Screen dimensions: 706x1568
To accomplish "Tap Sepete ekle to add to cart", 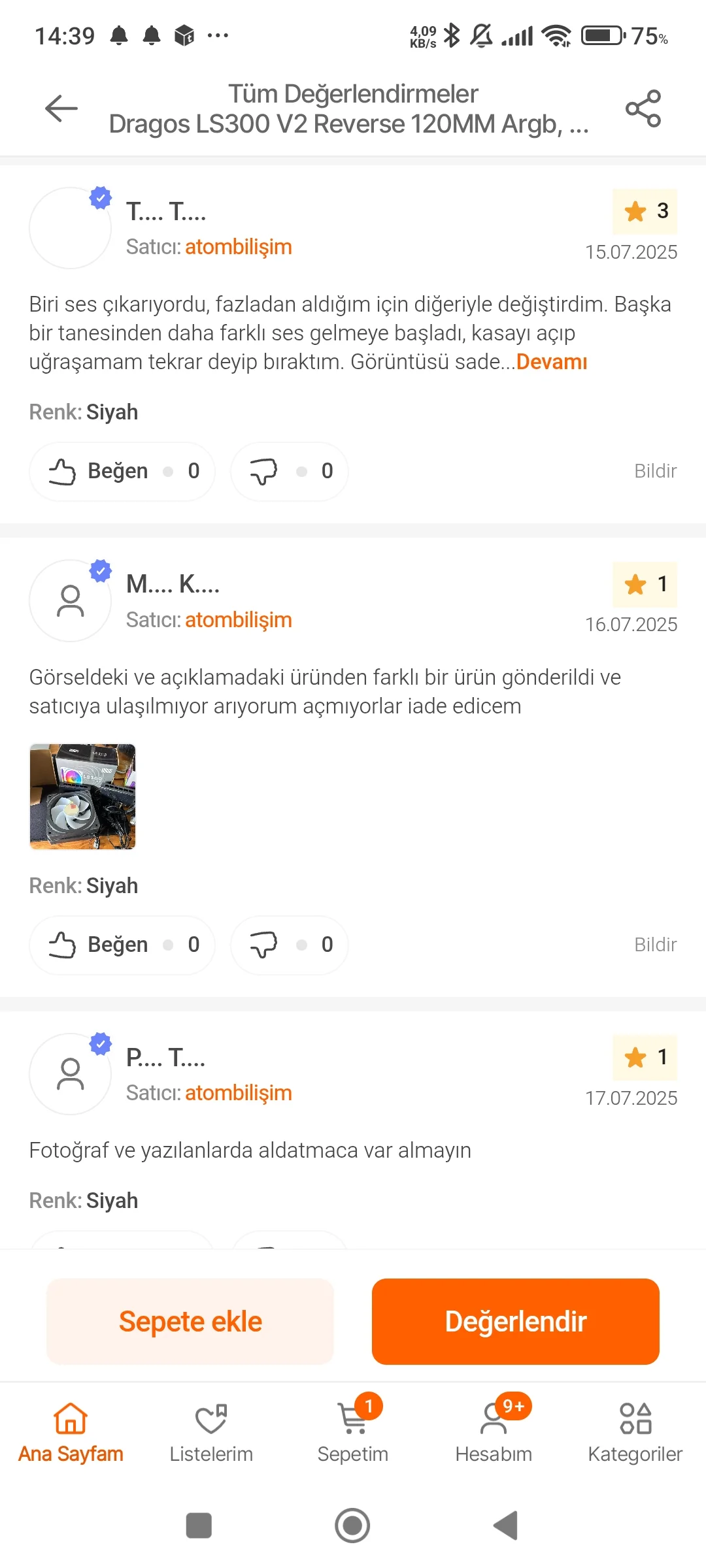I will 190,1322.
